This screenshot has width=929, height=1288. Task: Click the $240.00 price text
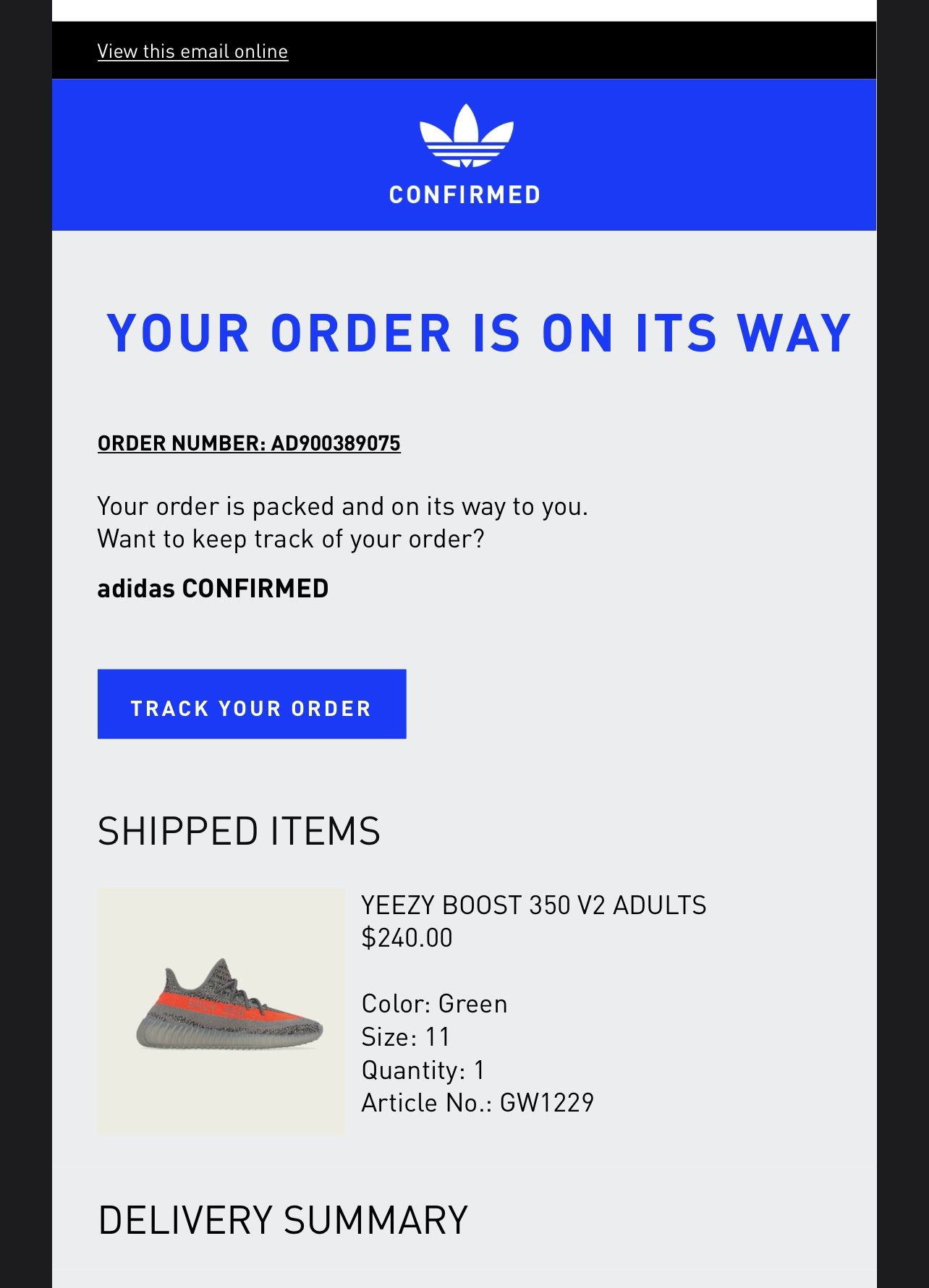[x=406, y=938]
